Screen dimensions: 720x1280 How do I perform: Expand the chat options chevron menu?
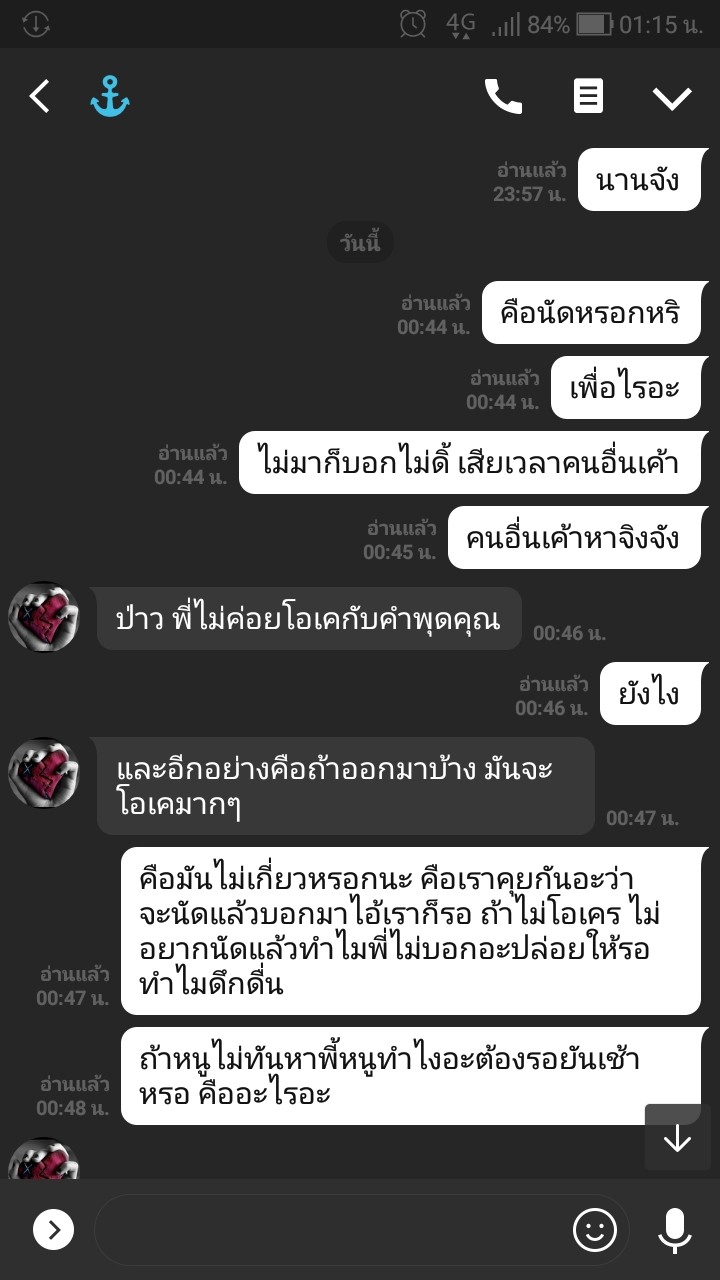[672, 98]
